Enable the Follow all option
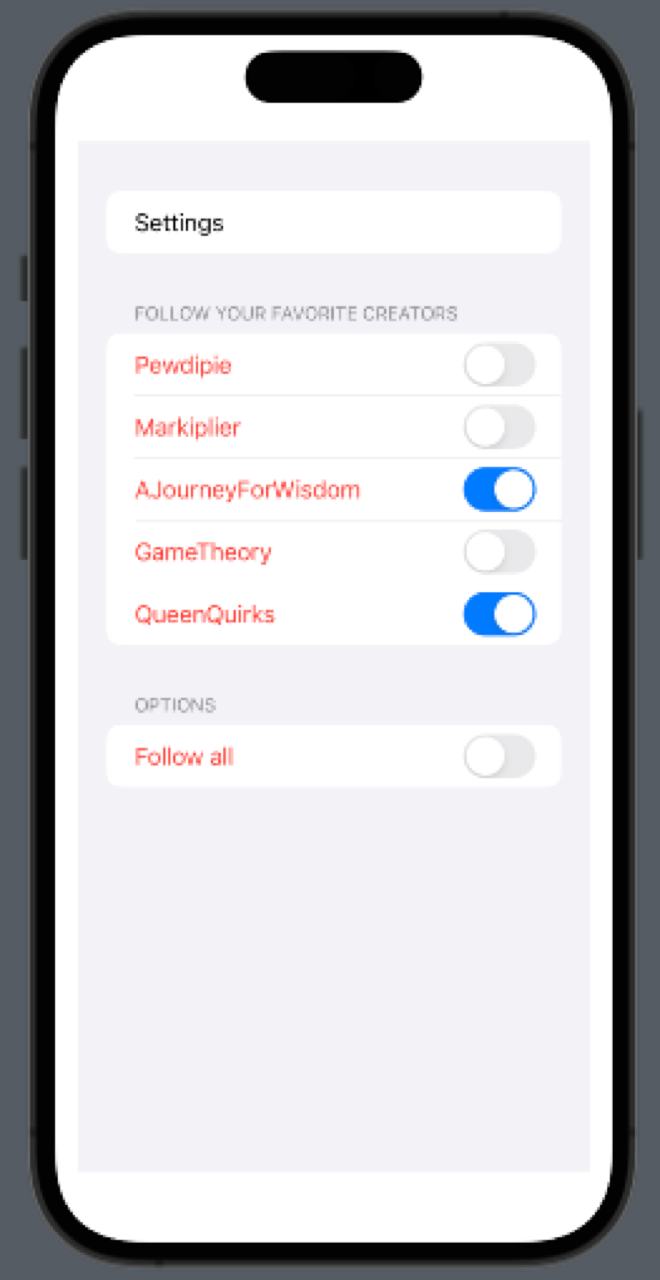660x1280 pixels. click(499, 756)
